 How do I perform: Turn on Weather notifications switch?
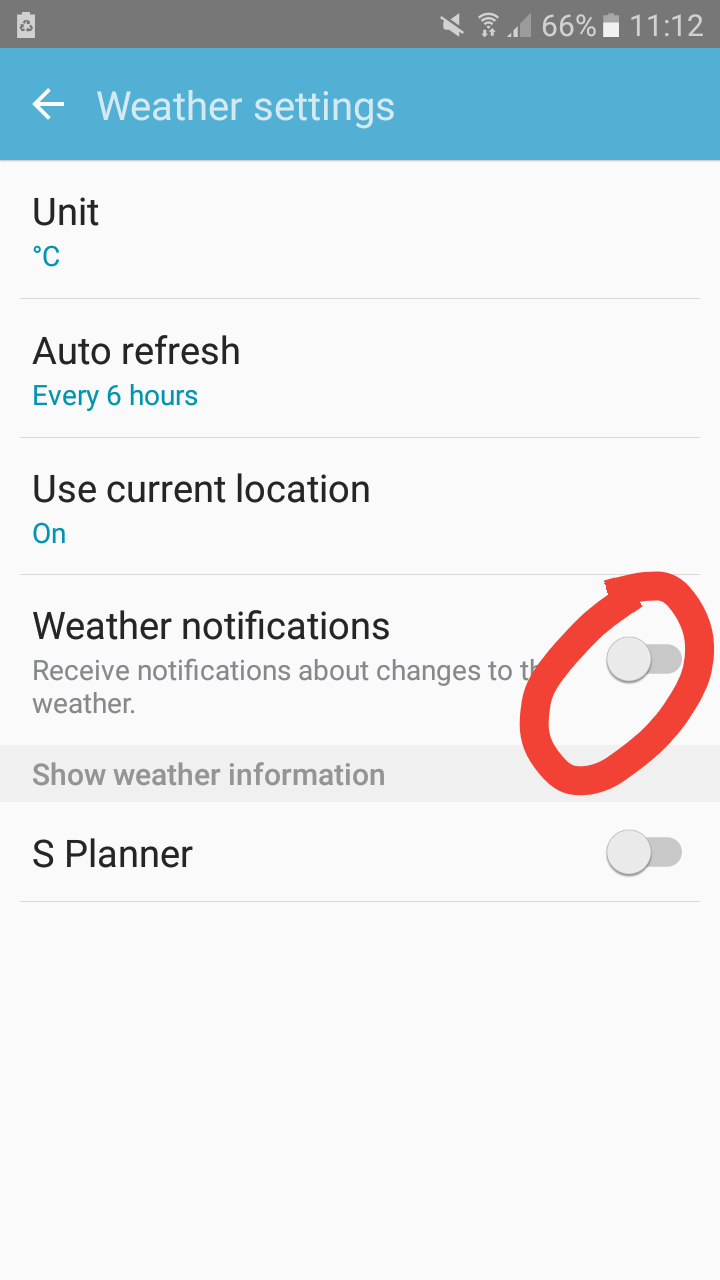[x=644, y=660]
